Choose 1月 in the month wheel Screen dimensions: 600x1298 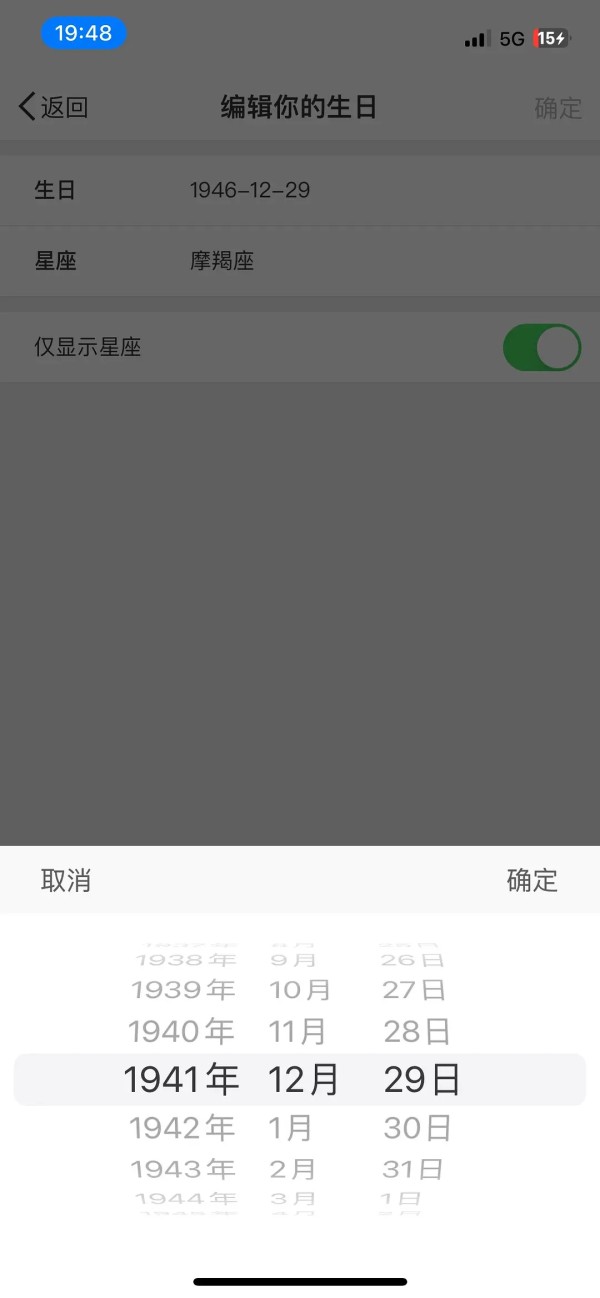291,1128
